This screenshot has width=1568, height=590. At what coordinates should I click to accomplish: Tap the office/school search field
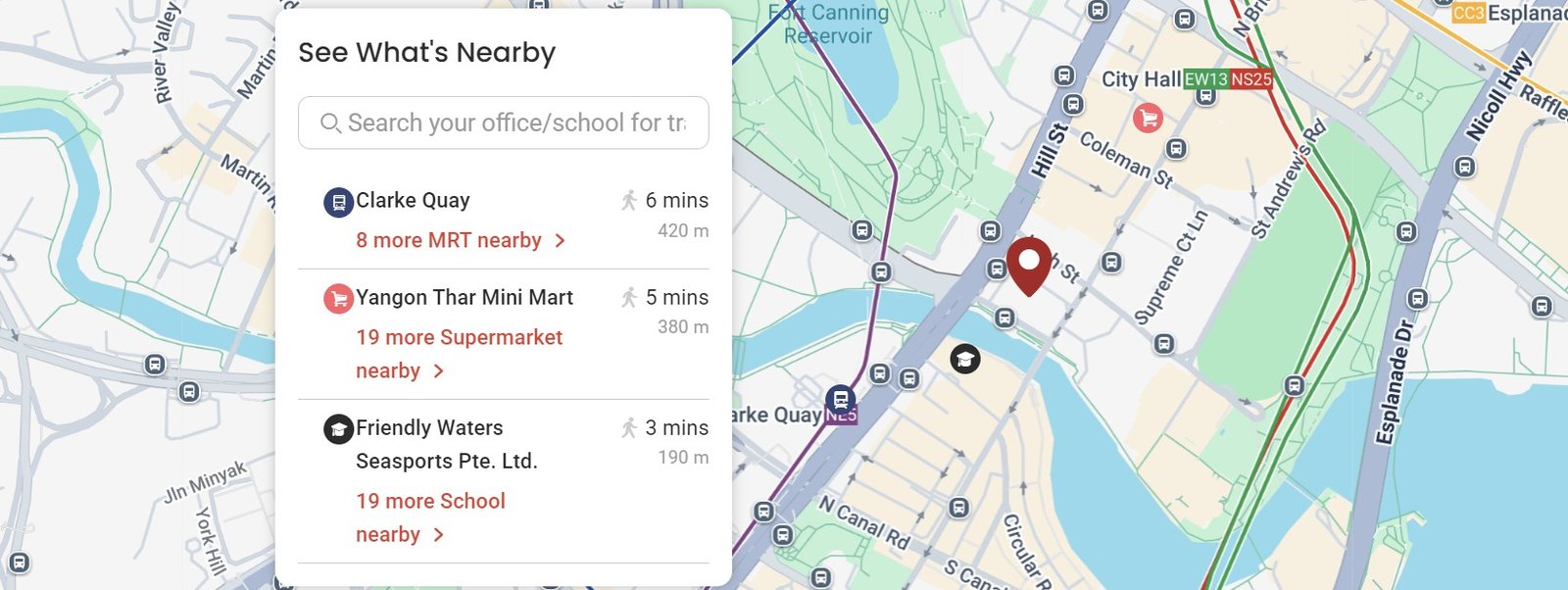[x=503, y=123]
